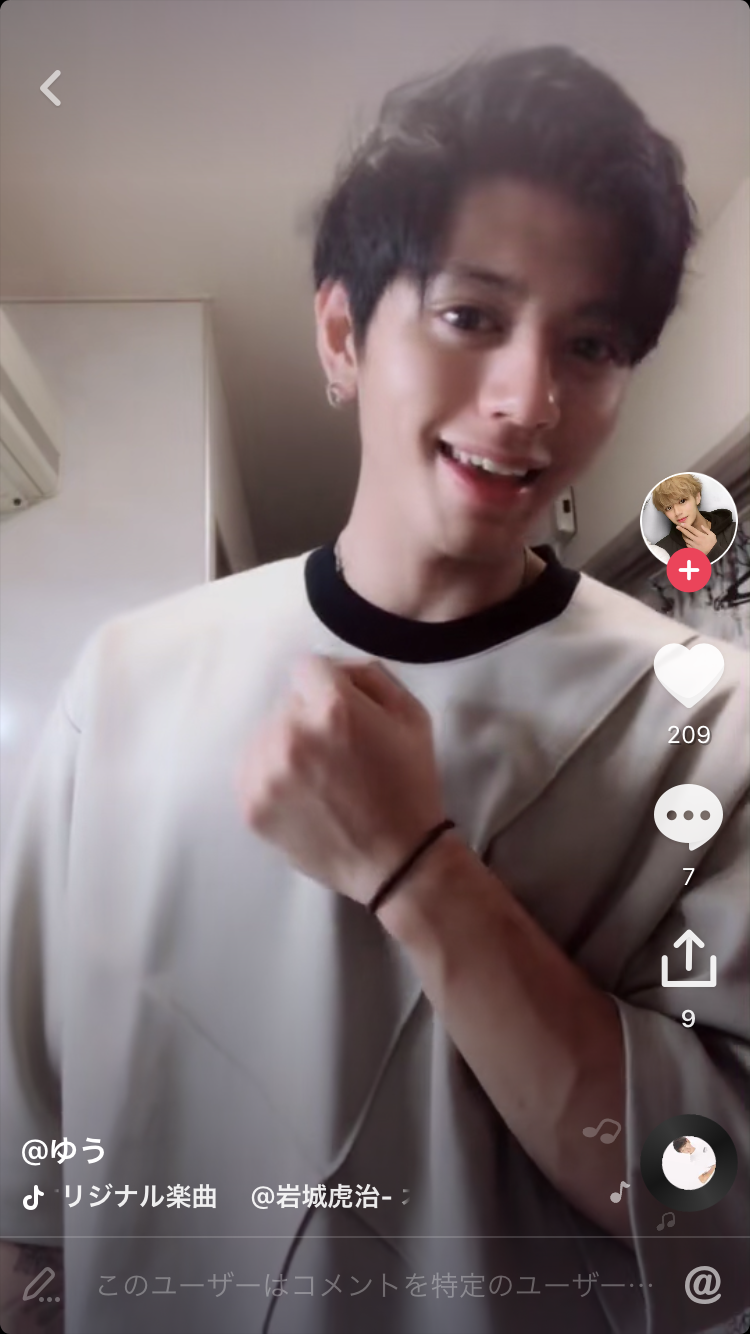The image size is (750, 1334).
Task: Like this video with the heart
Action: coord(688,676)
